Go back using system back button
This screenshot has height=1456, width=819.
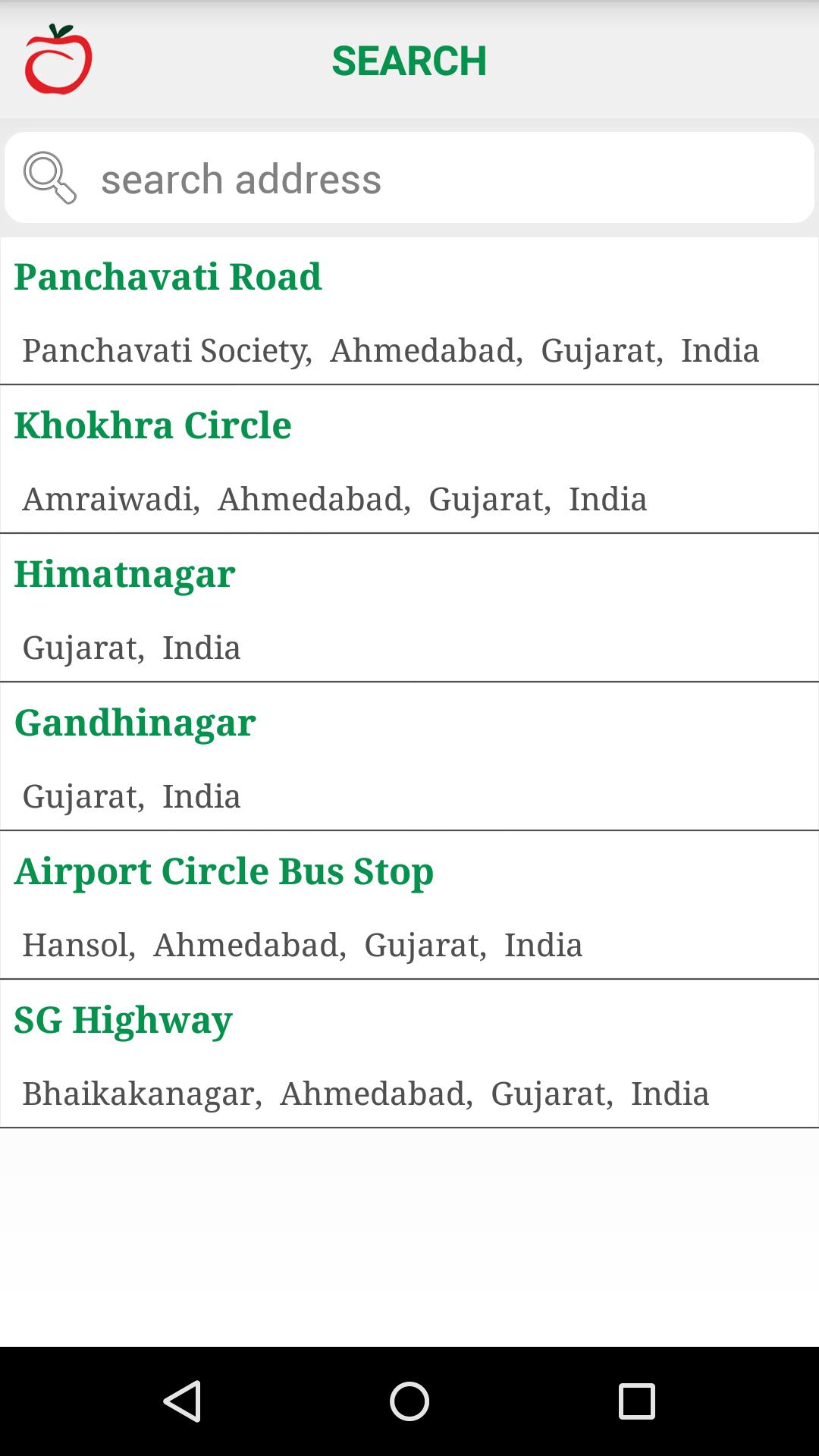(x=182, y=1401)
